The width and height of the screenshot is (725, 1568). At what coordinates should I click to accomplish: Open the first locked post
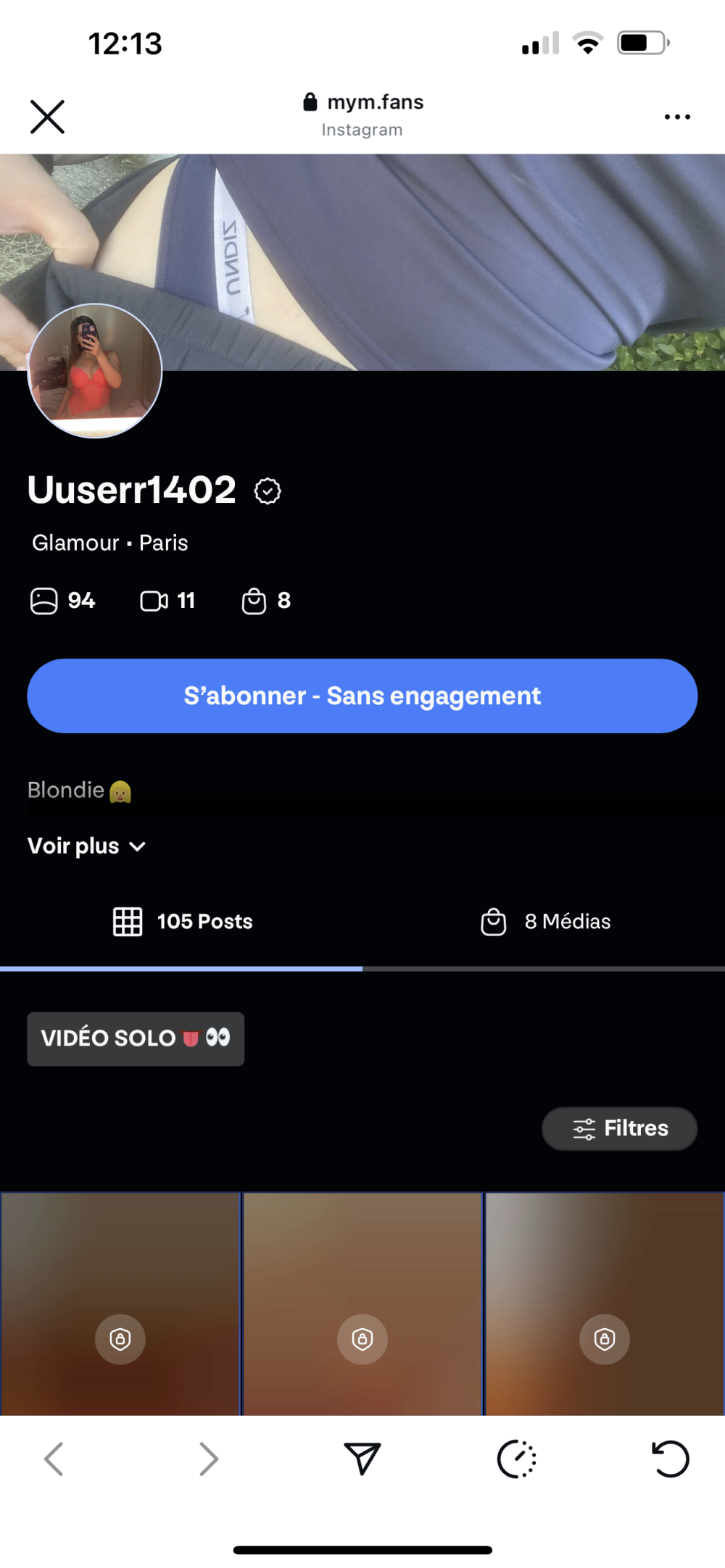pos(120,1304)
